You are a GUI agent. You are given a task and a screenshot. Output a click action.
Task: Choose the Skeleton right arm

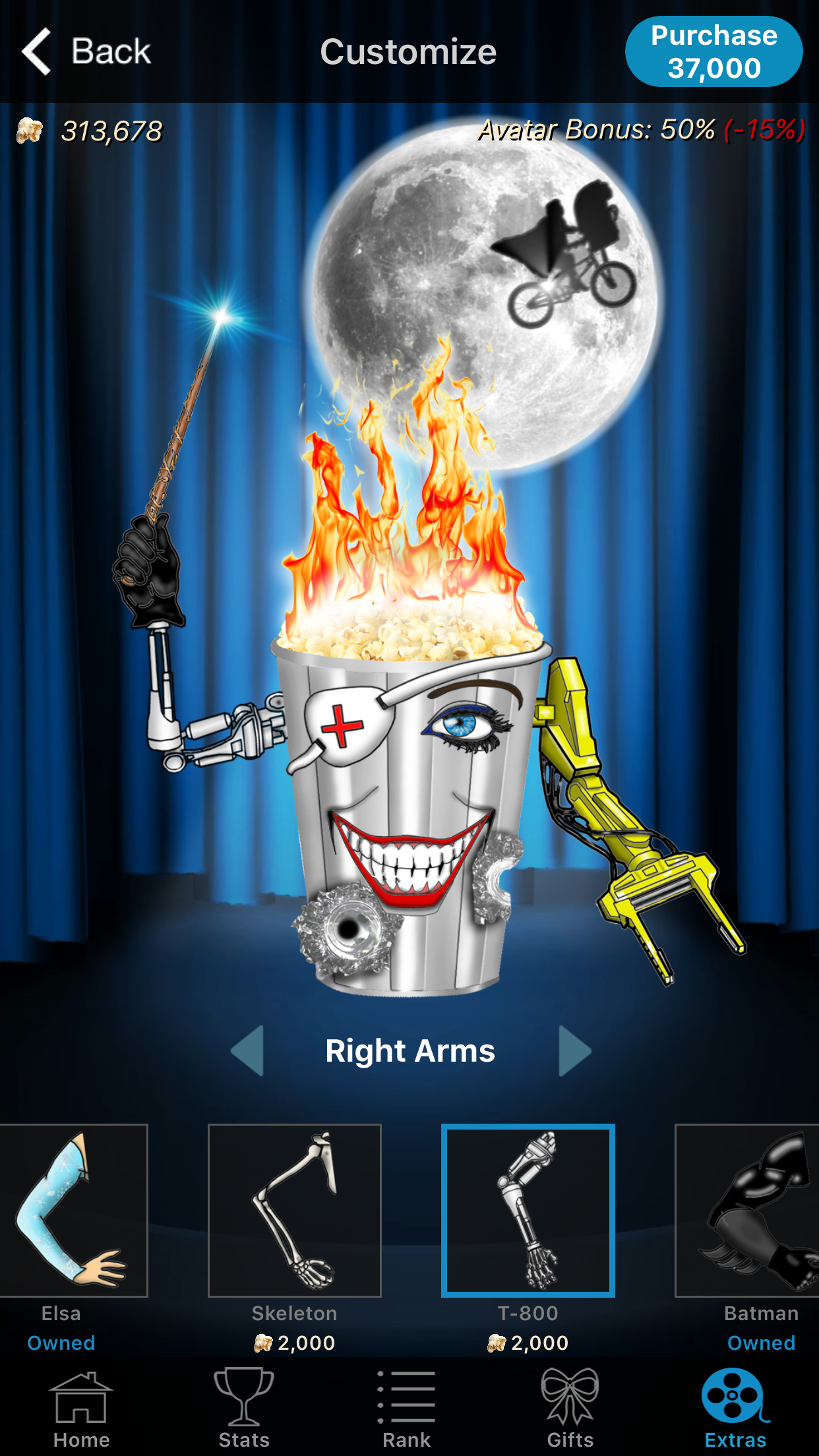(x=295, y=1211)
